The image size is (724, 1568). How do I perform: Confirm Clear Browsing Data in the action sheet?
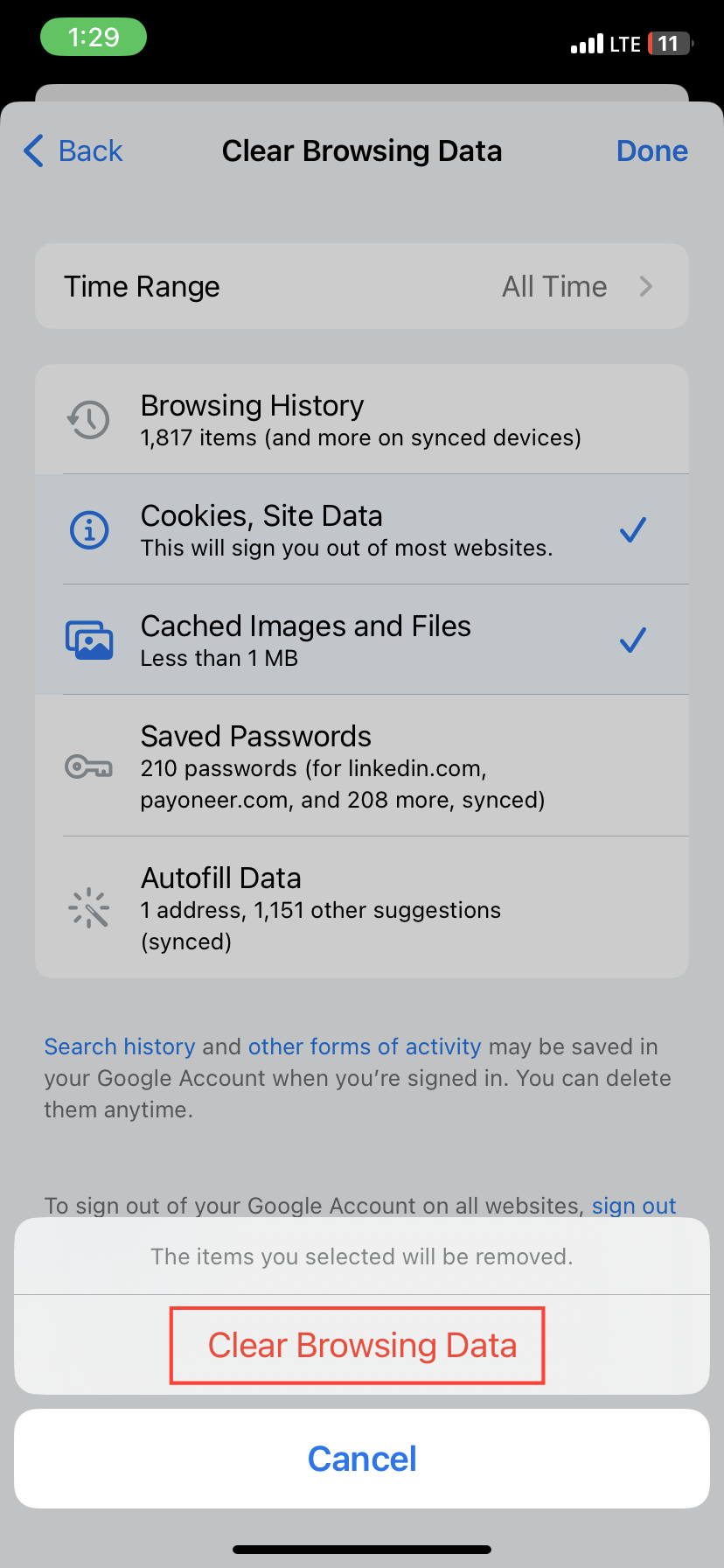click(362, 1346)
